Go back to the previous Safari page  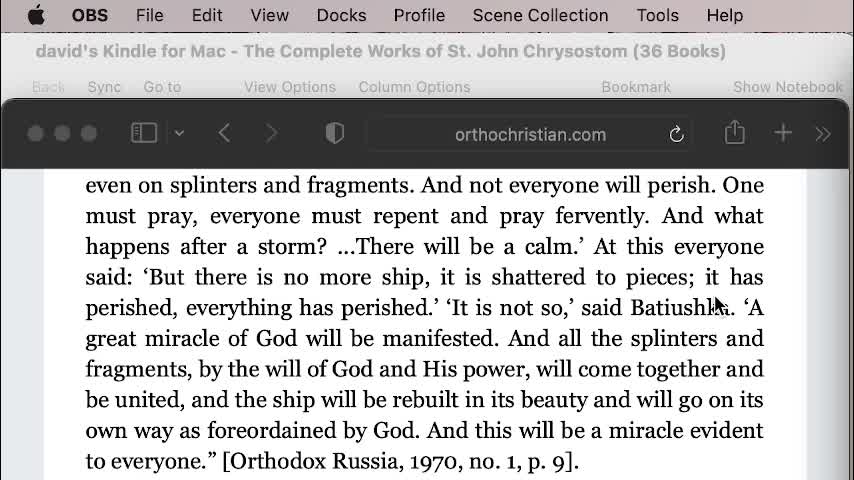tap(224, 133)
